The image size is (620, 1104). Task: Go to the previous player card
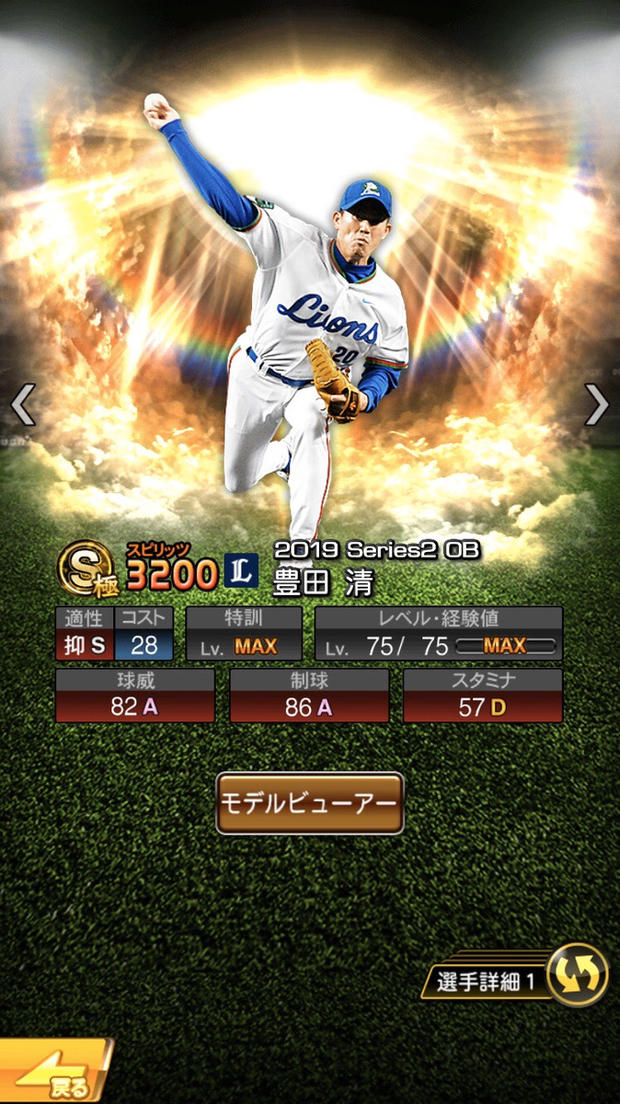coord(22,405)
